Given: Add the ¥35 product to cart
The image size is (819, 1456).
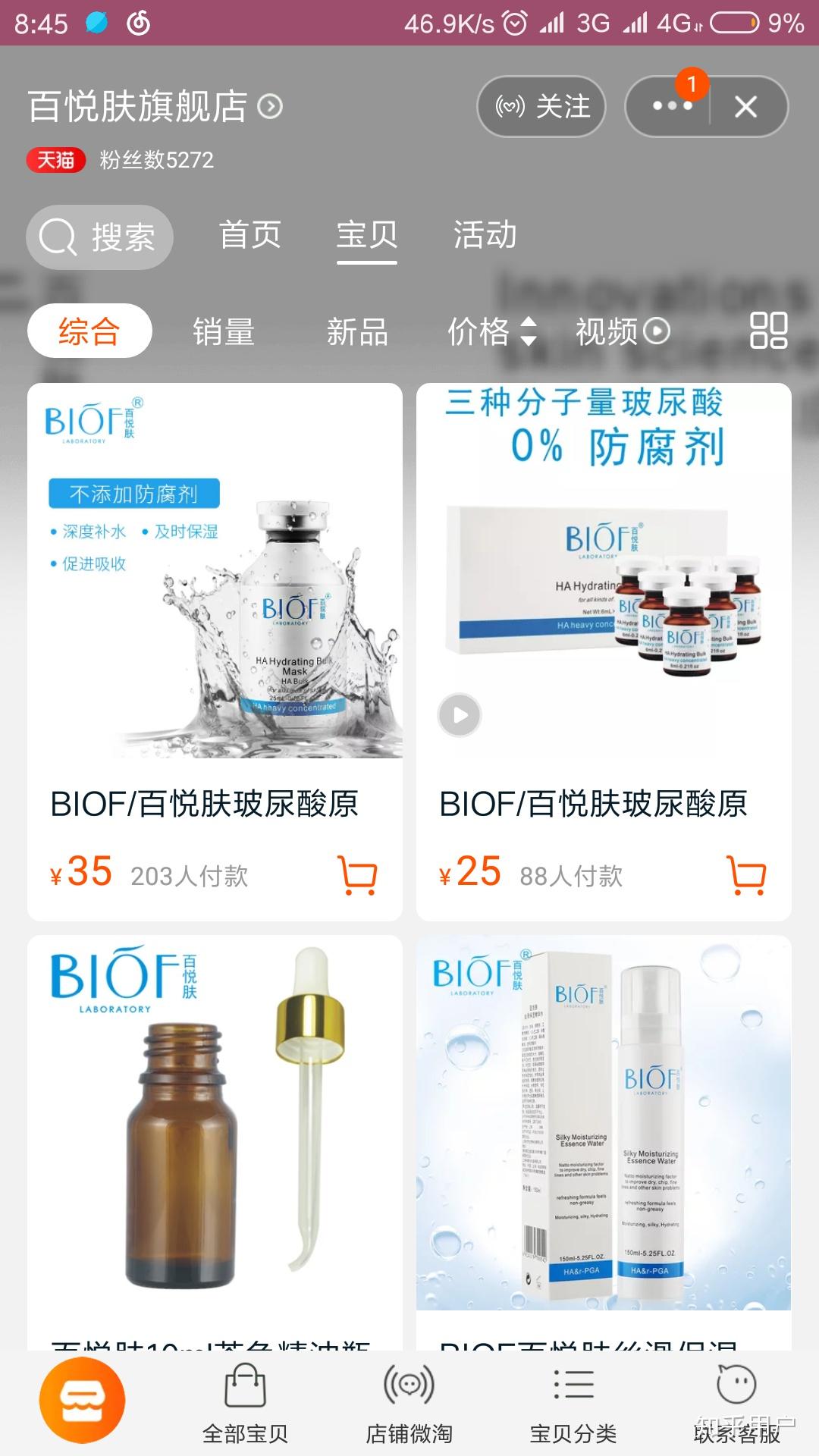Looking at the screenshot, I should (x=358, y=875).
